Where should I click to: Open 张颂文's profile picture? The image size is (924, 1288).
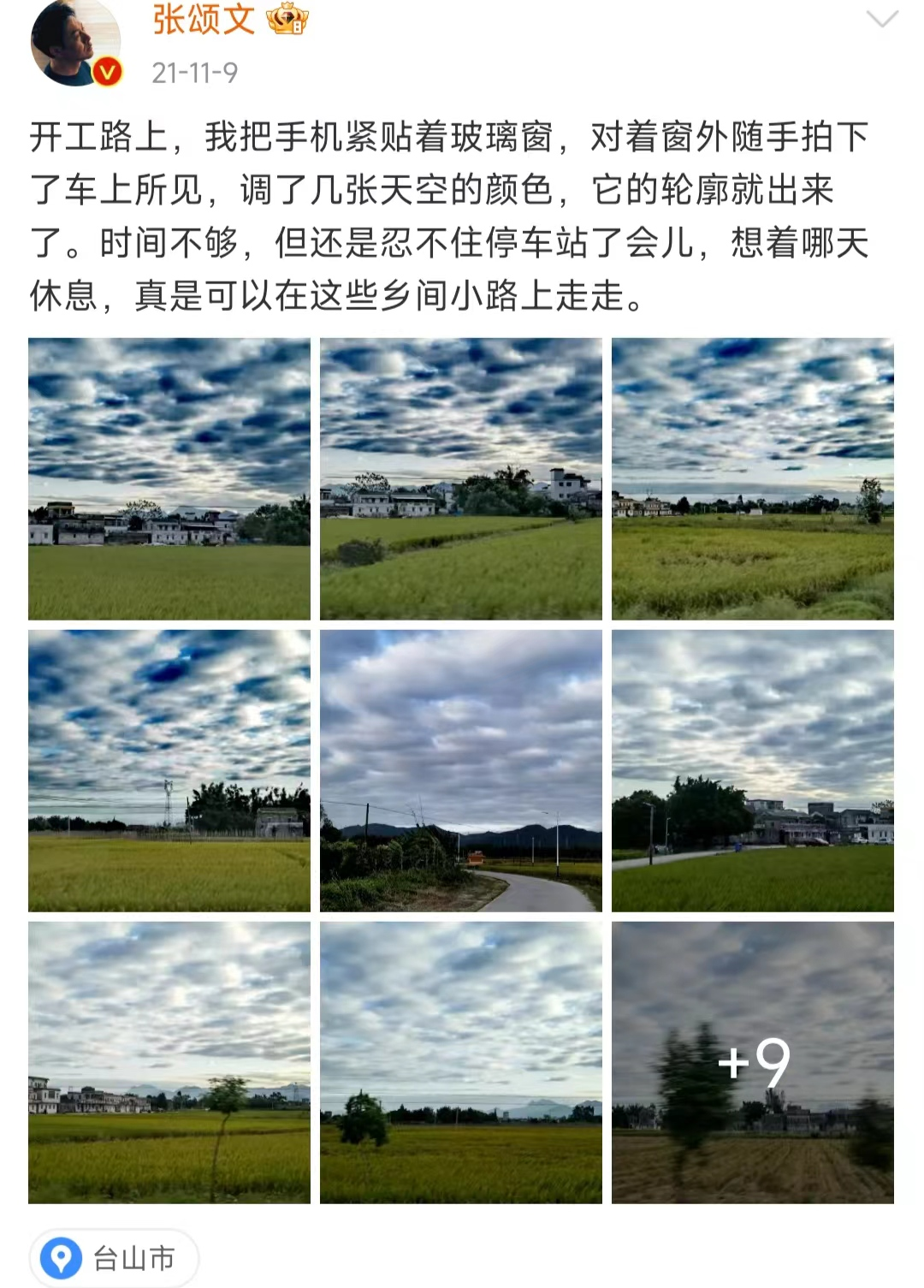[x=74, y=43]
